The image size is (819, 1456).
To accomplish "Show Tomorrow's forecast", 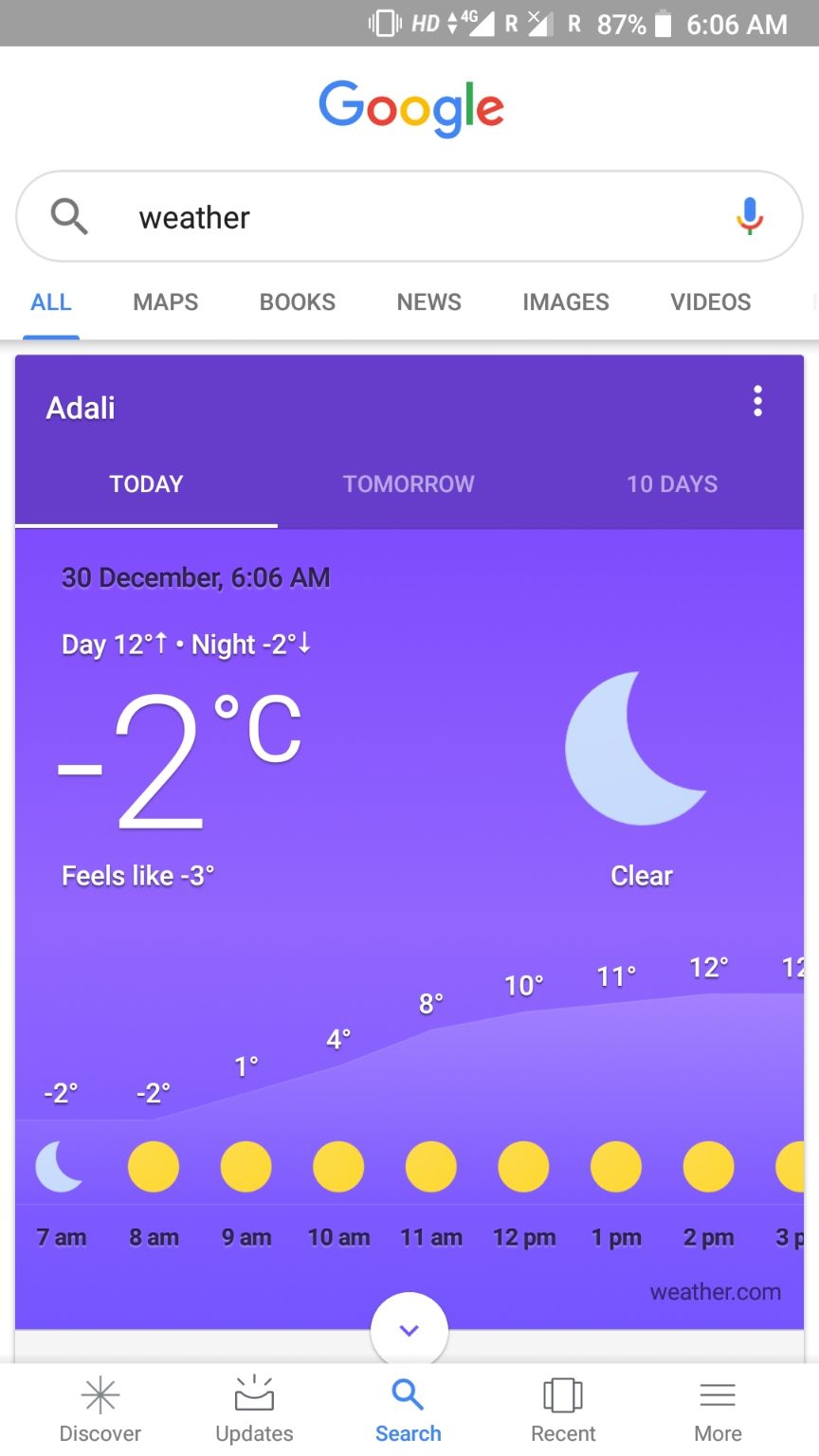I will [x=409, y=484].
